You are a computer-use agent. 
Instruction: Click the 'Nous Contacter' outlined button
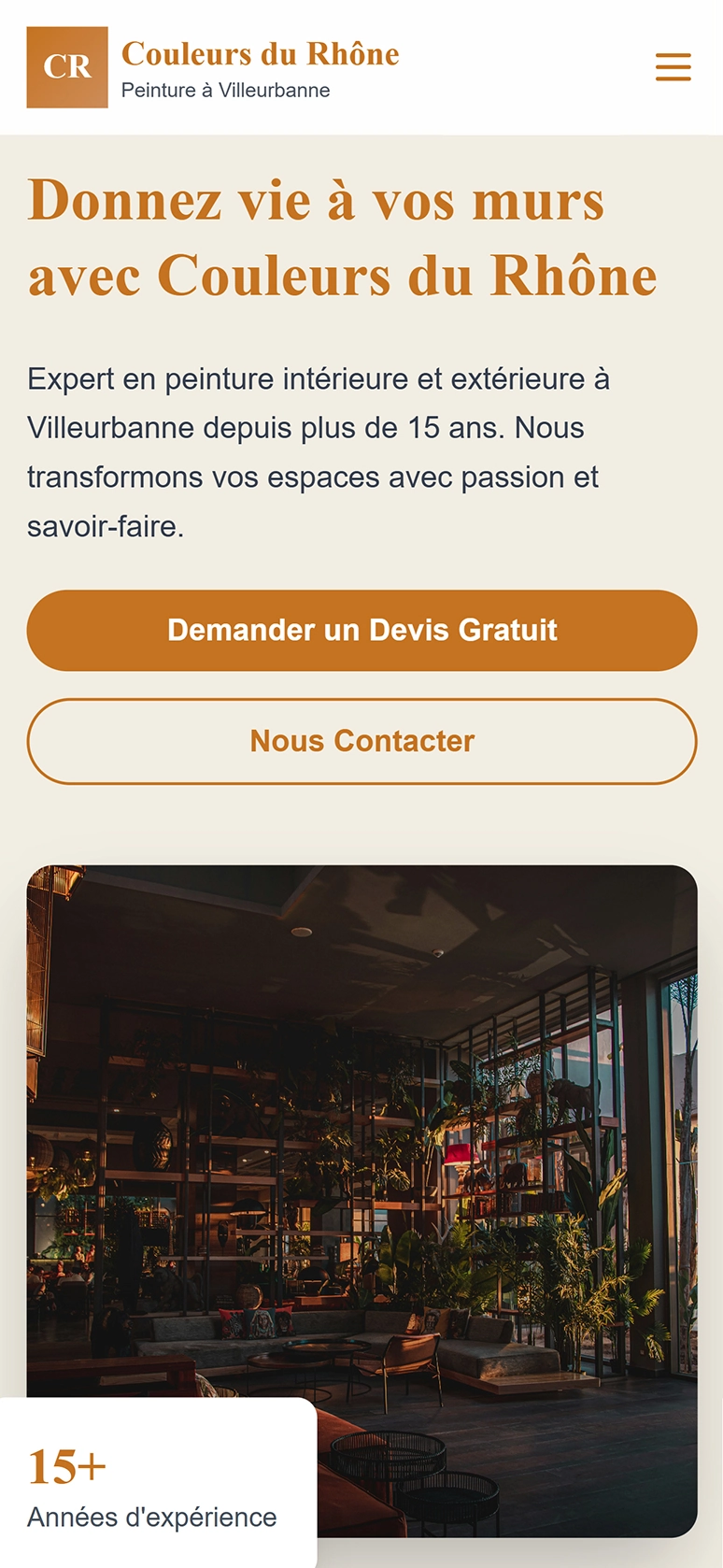tap(361, 740)
